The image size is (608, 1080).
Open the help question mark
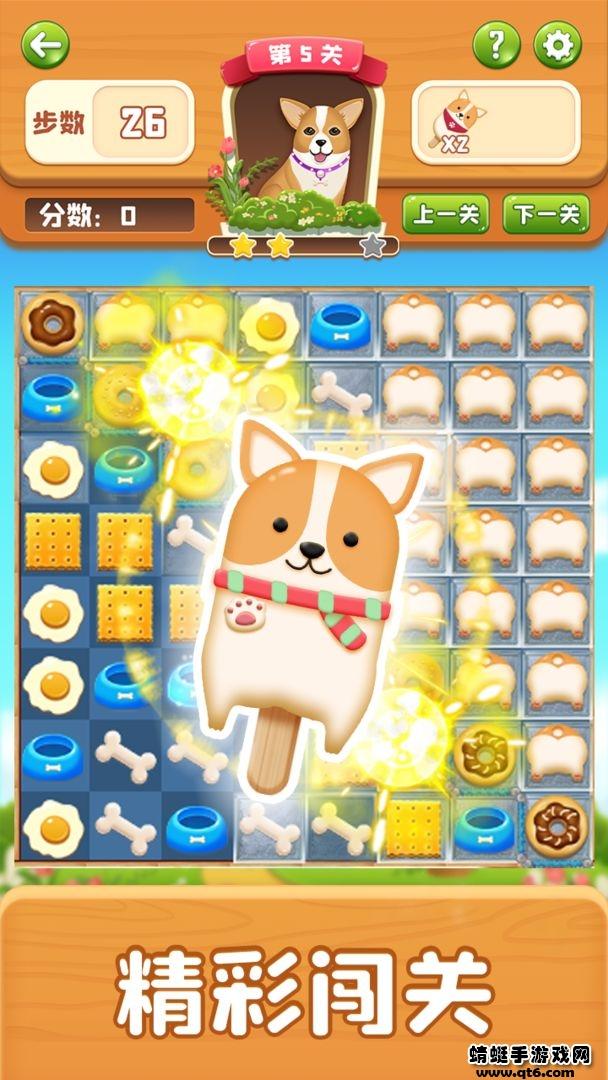(x=496, y=45)
